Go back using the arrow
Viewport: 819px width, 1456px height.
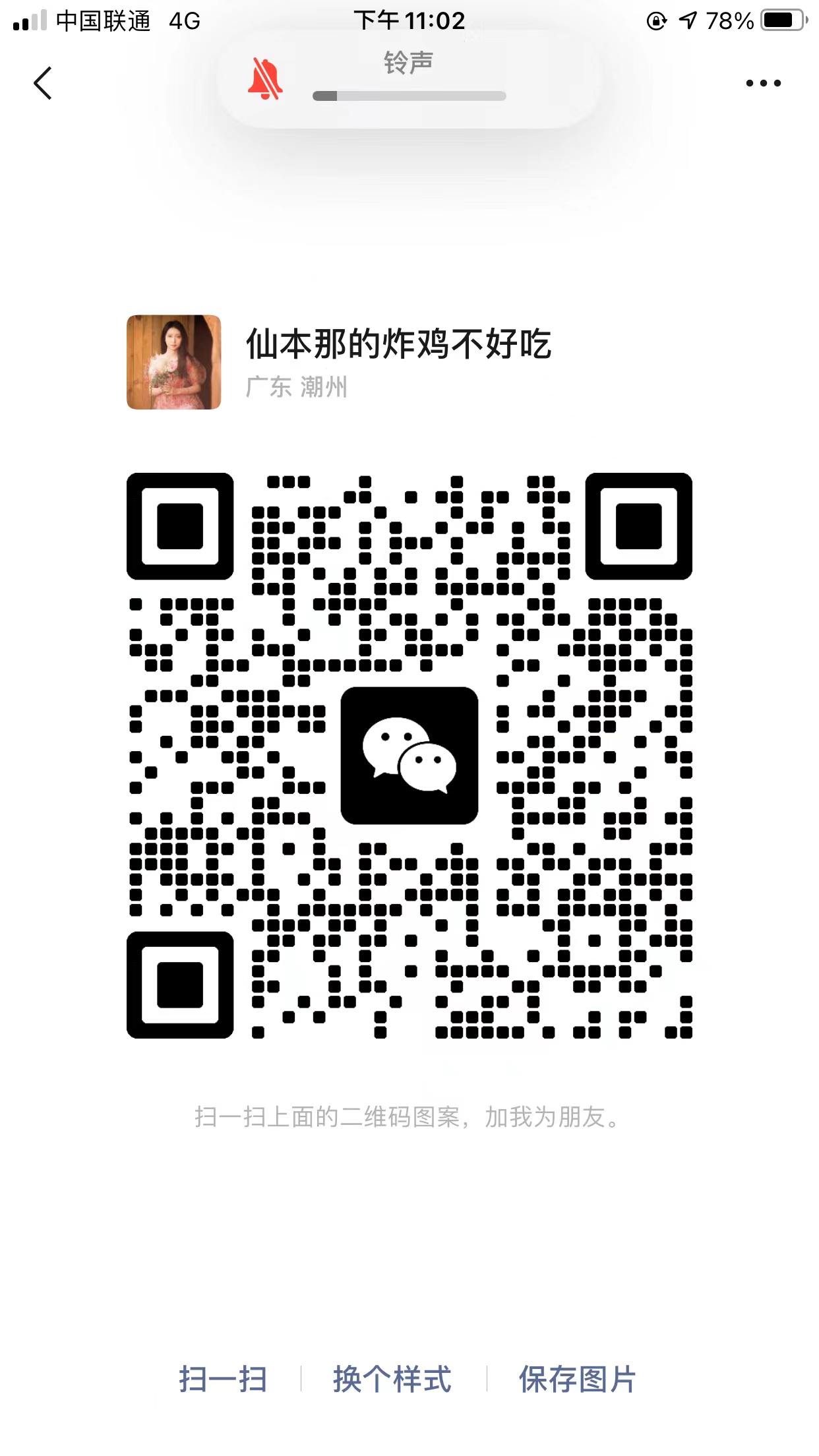click(43, 83)
